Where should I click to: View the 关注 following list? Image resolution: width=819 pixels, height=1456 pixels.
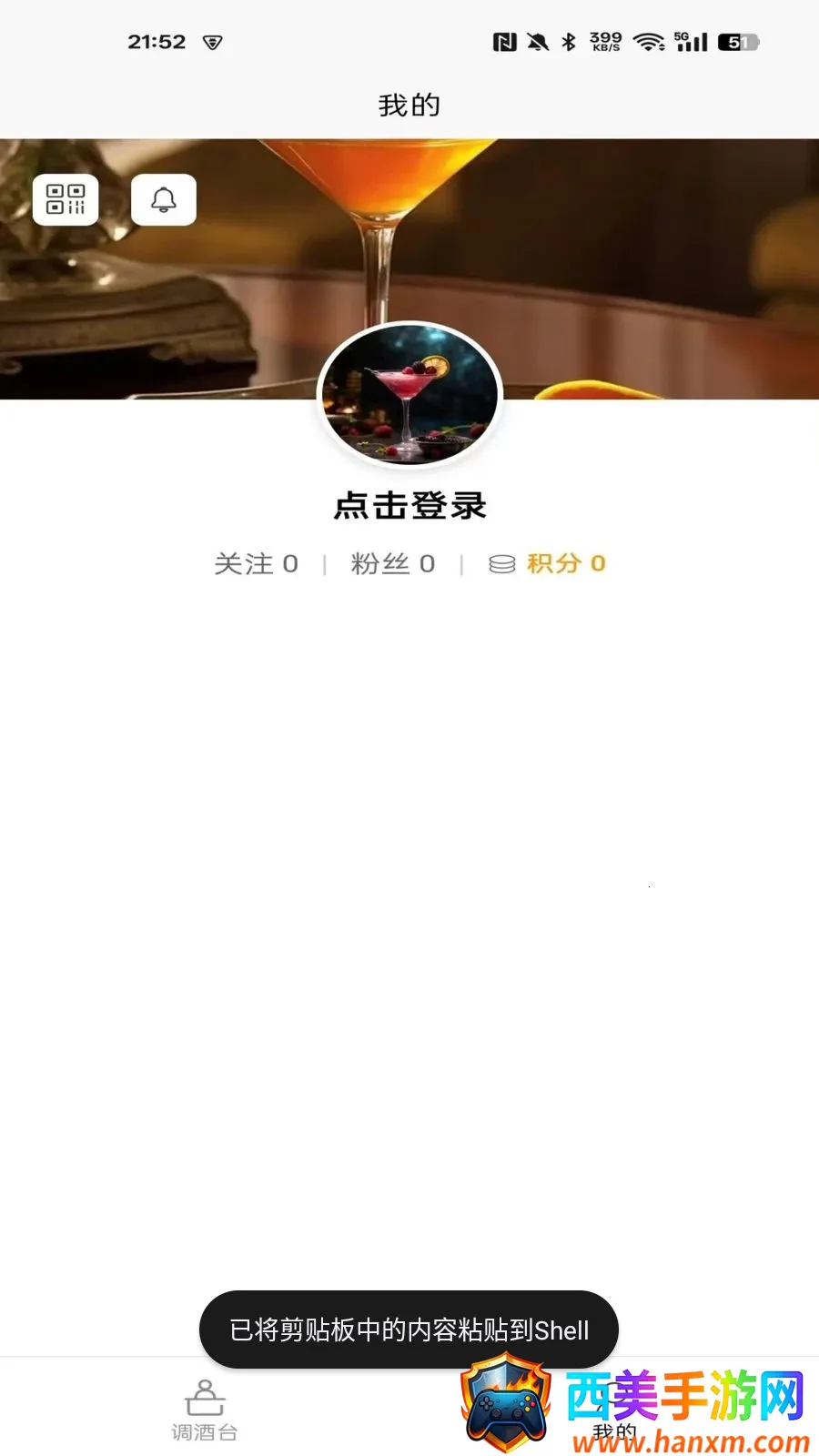(x=257, y=564)
